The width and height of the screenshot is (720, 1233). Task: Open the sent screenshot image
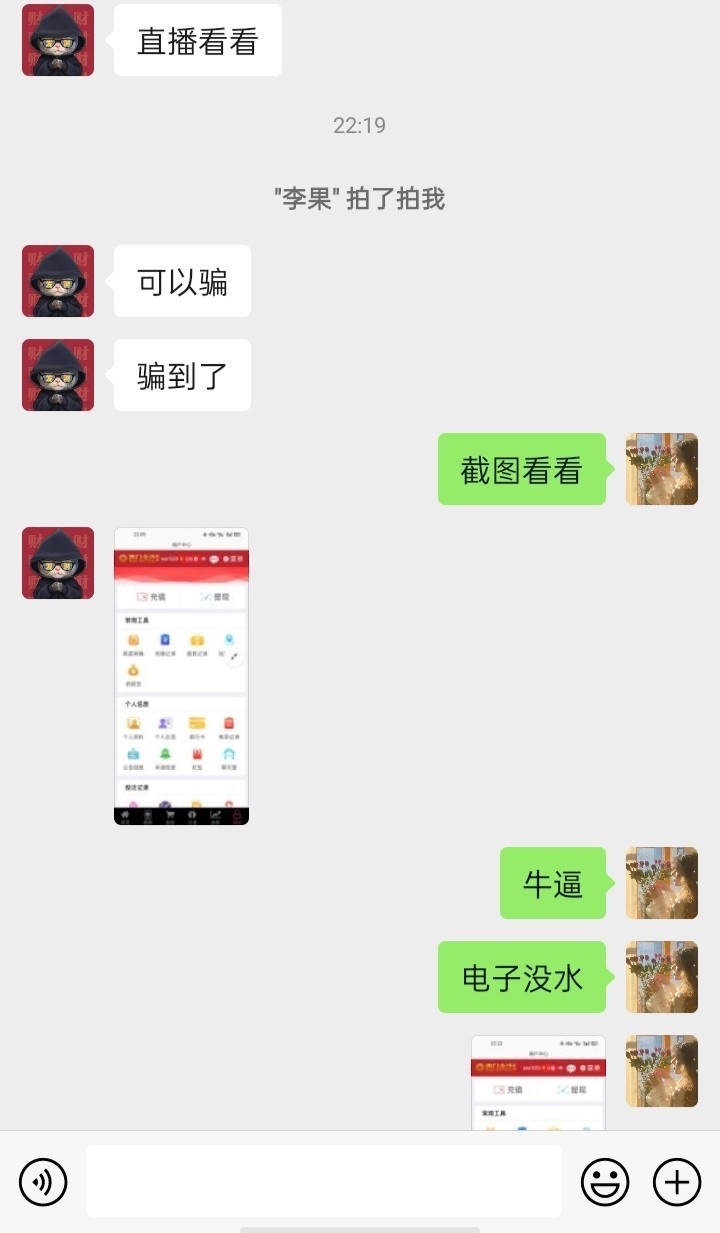[538, 1082]
